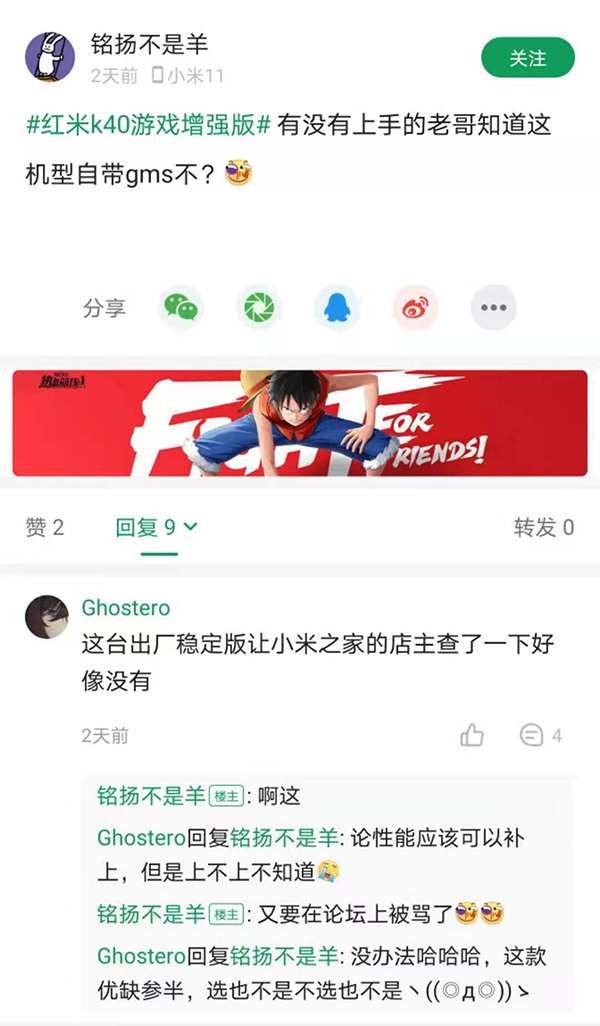Open the post author's rabbit avatar

pyautogui.click(x=50, y=57)
